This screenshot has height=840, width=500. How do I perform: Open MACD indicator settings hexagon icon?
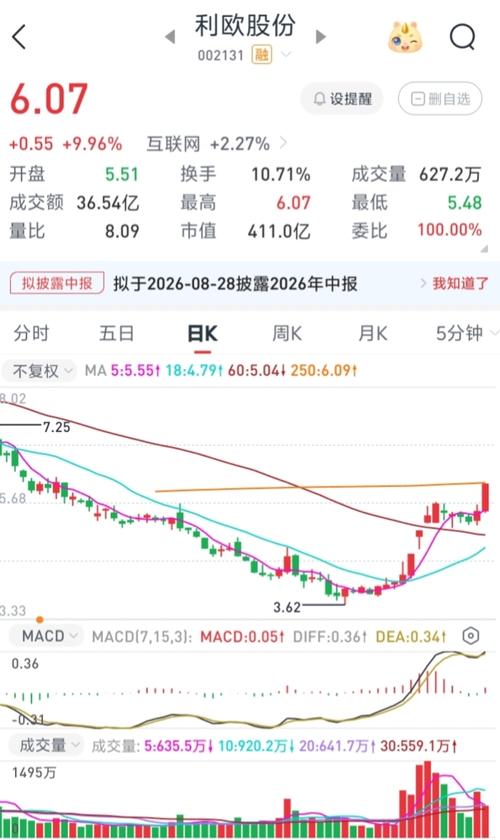click(x=470, y=636)
